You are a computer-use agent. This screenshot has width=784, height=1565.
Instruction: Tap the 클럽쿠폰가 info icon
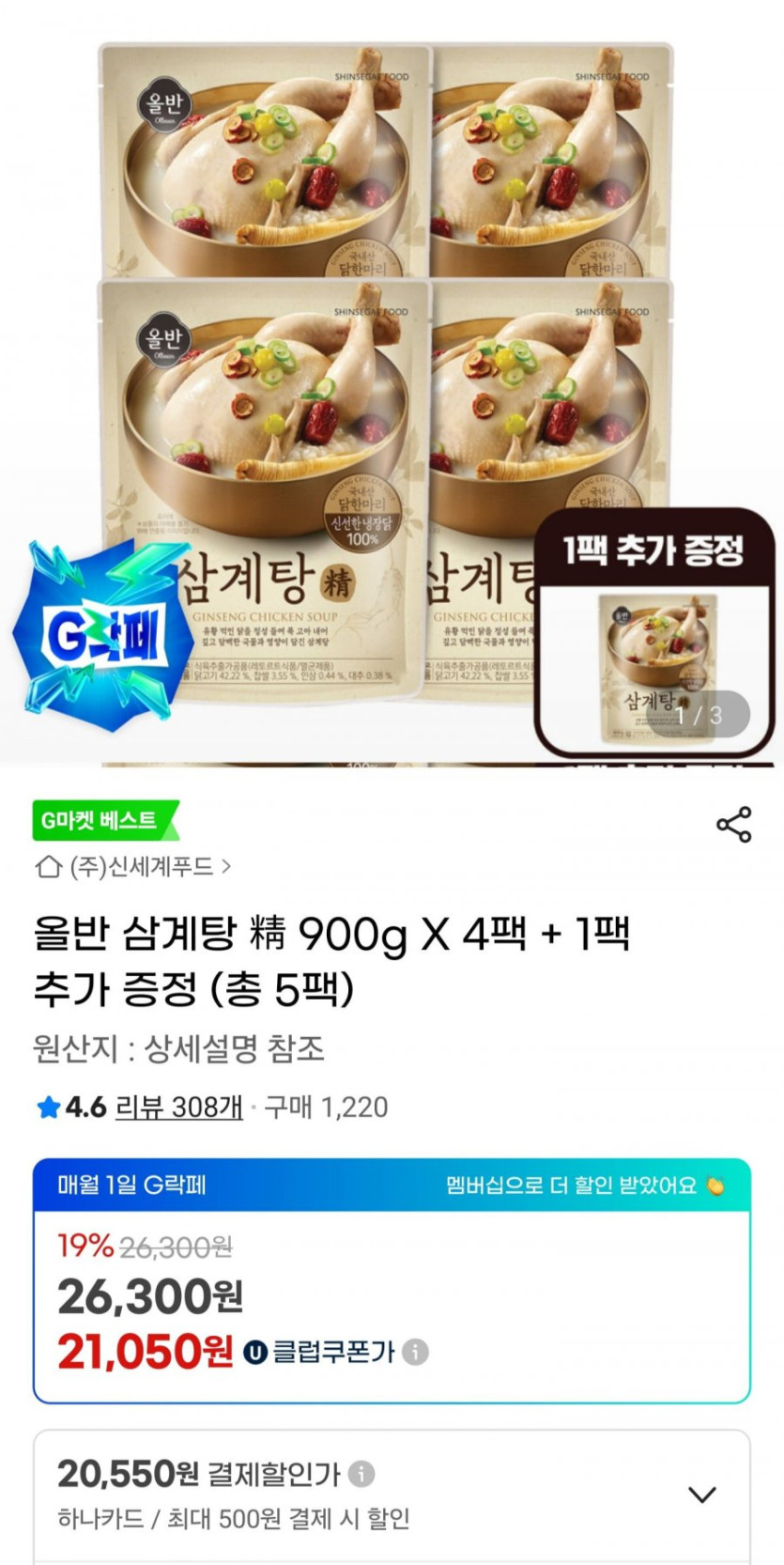click(415, 1352)
